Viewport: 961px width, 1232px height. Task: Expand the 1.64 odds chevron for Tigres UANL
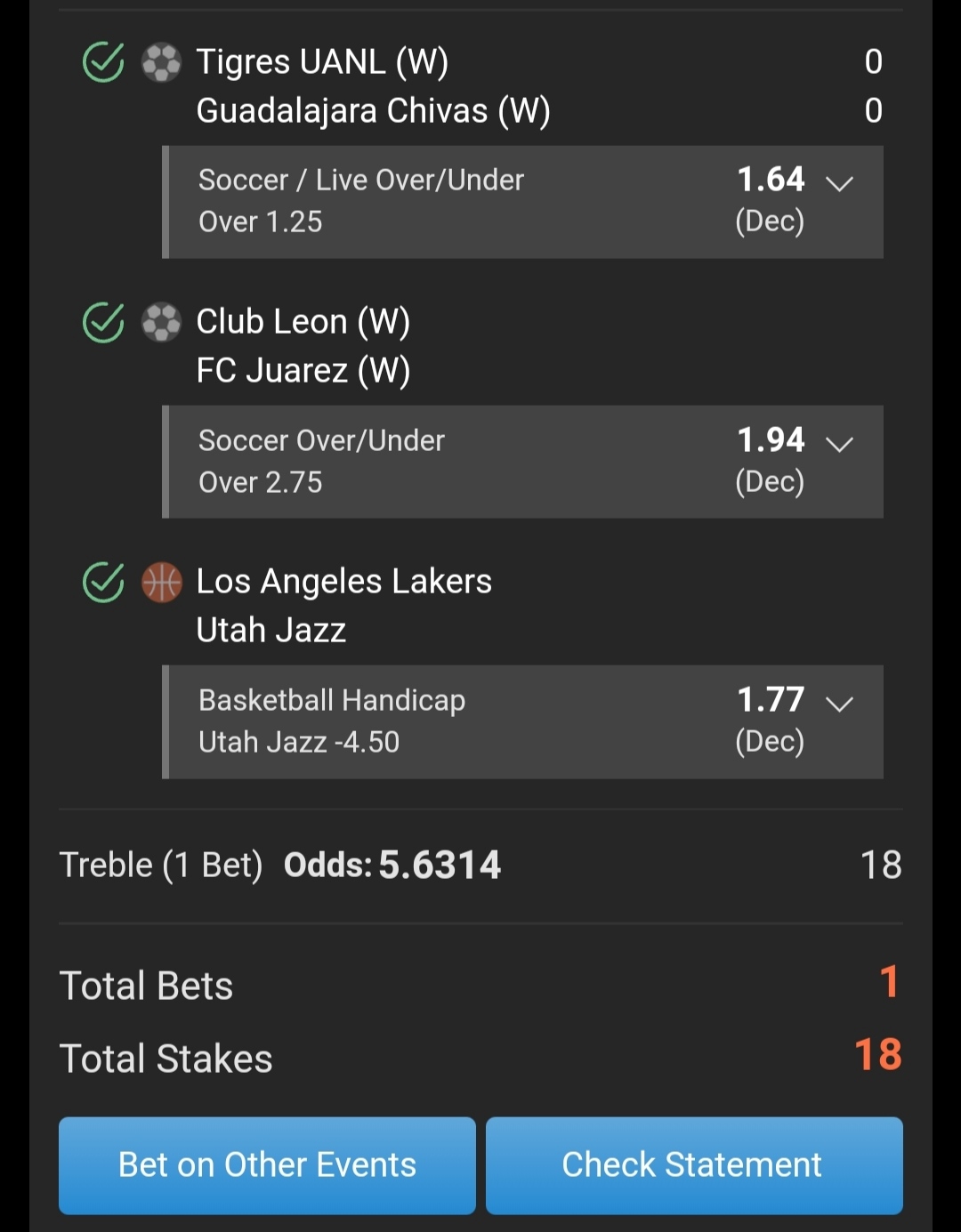click(839, 183)
